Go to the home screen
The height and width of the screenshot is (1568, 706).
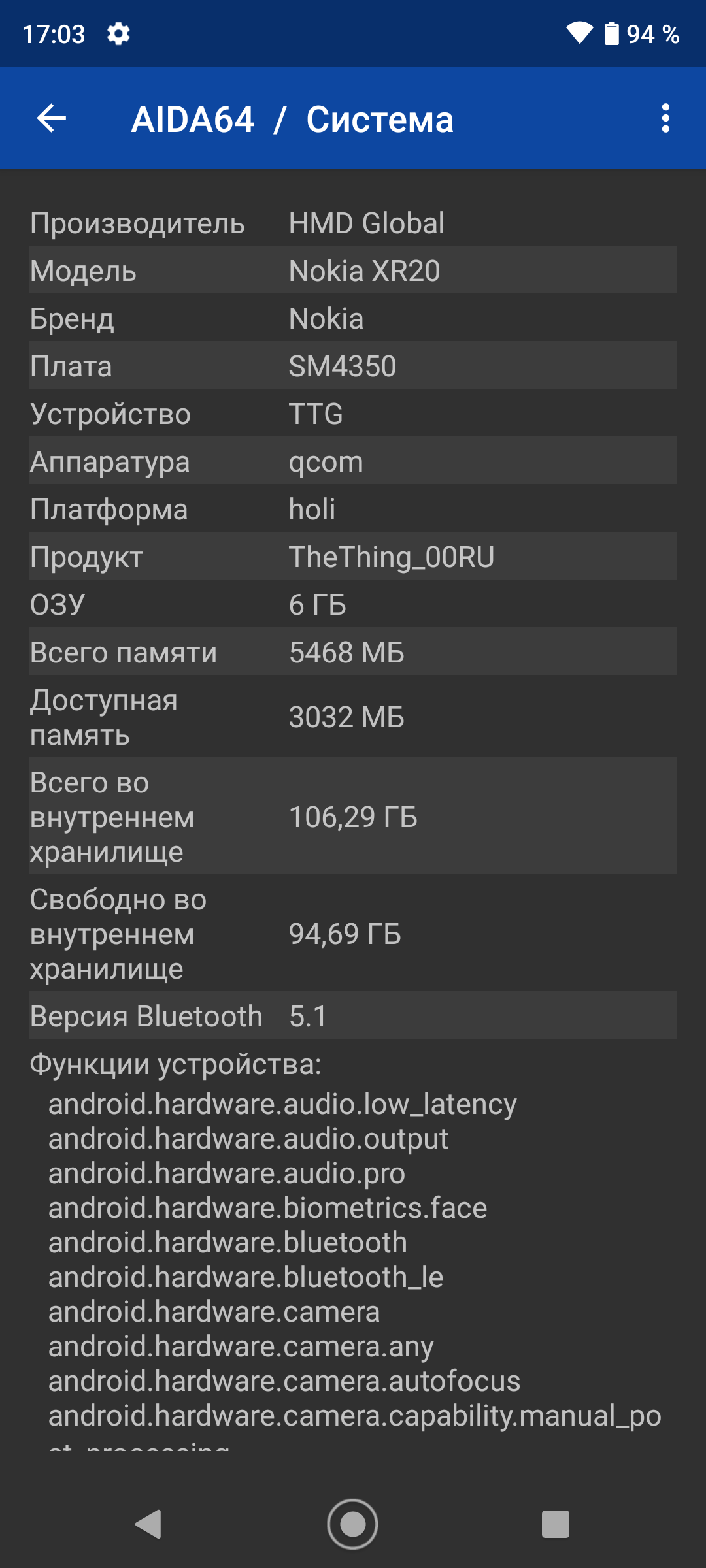(x=353, y=1524)
